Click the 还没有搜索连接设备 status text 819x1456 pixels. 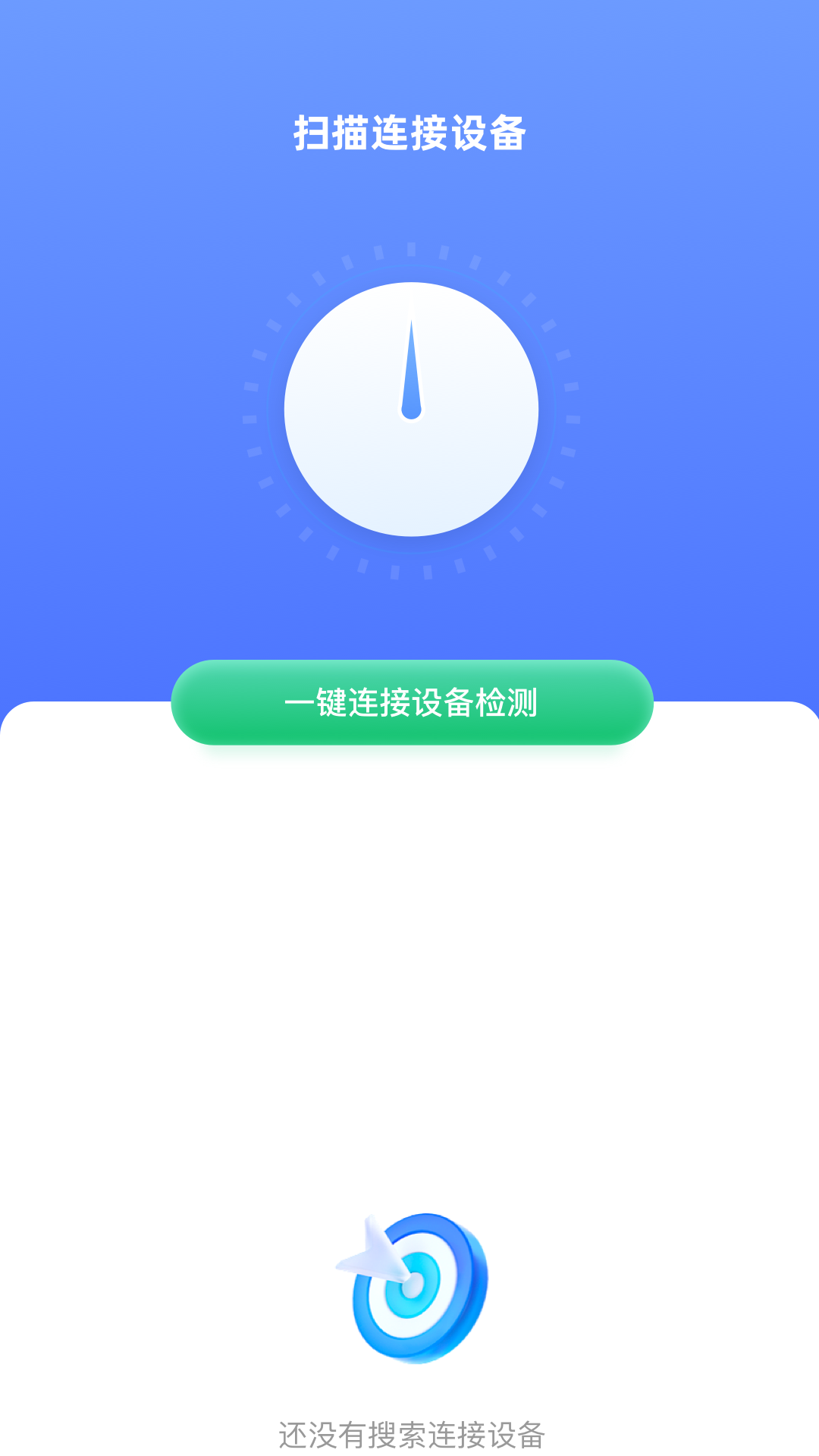click(409, 1432)
